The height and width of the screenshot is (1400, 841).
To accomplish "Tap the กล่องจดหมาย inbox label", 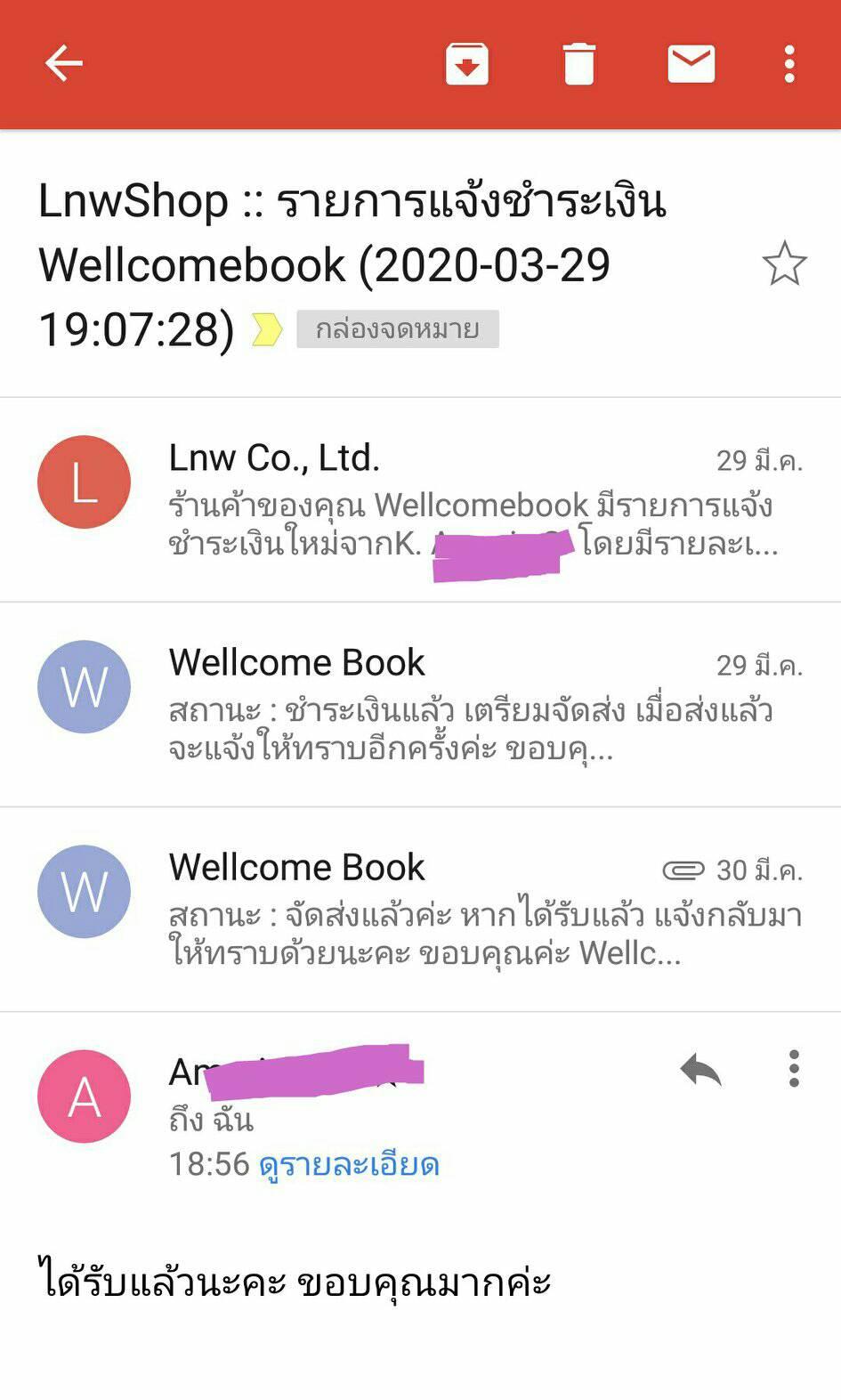I will click(x=397, y=329).
